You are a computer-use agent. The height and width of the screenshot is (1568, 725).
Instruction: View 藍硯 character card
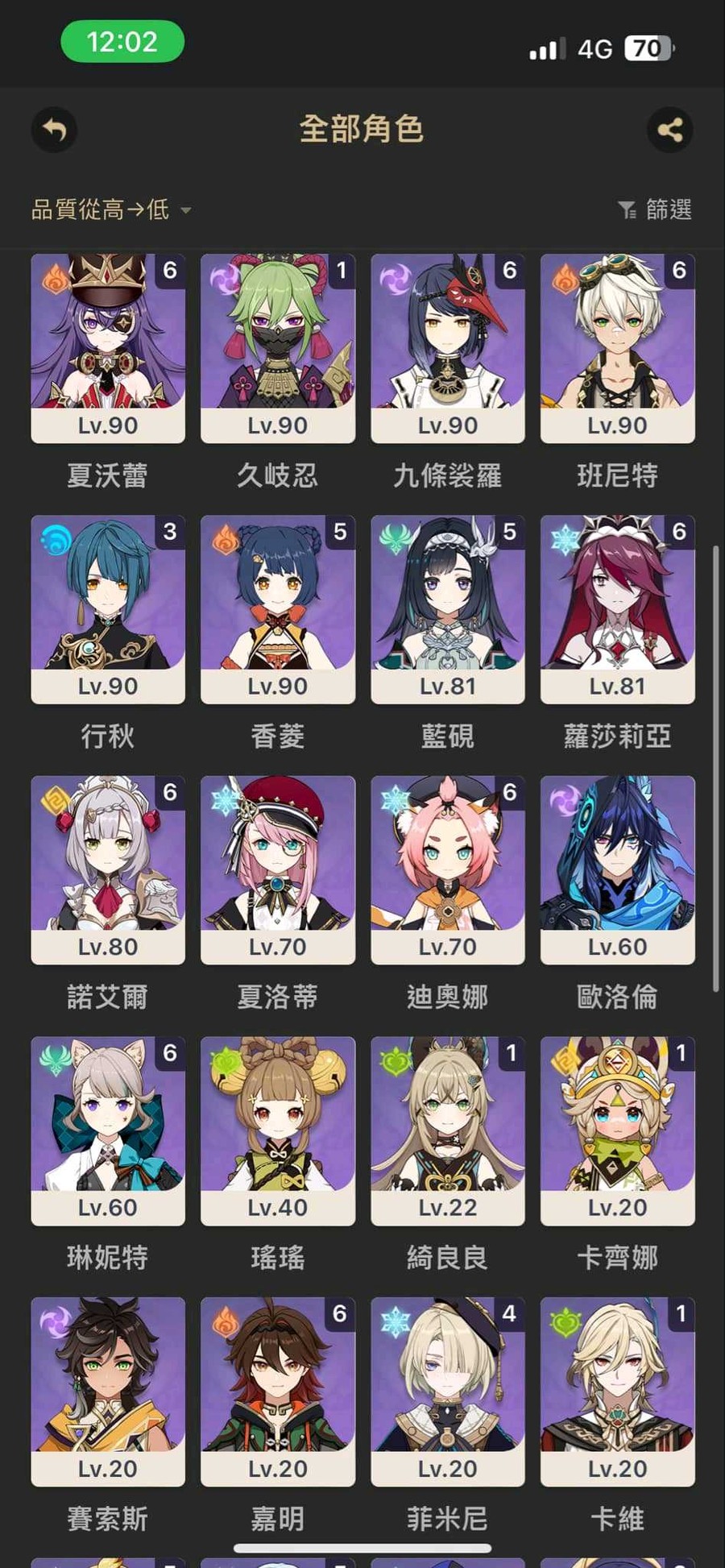[448, 609]
